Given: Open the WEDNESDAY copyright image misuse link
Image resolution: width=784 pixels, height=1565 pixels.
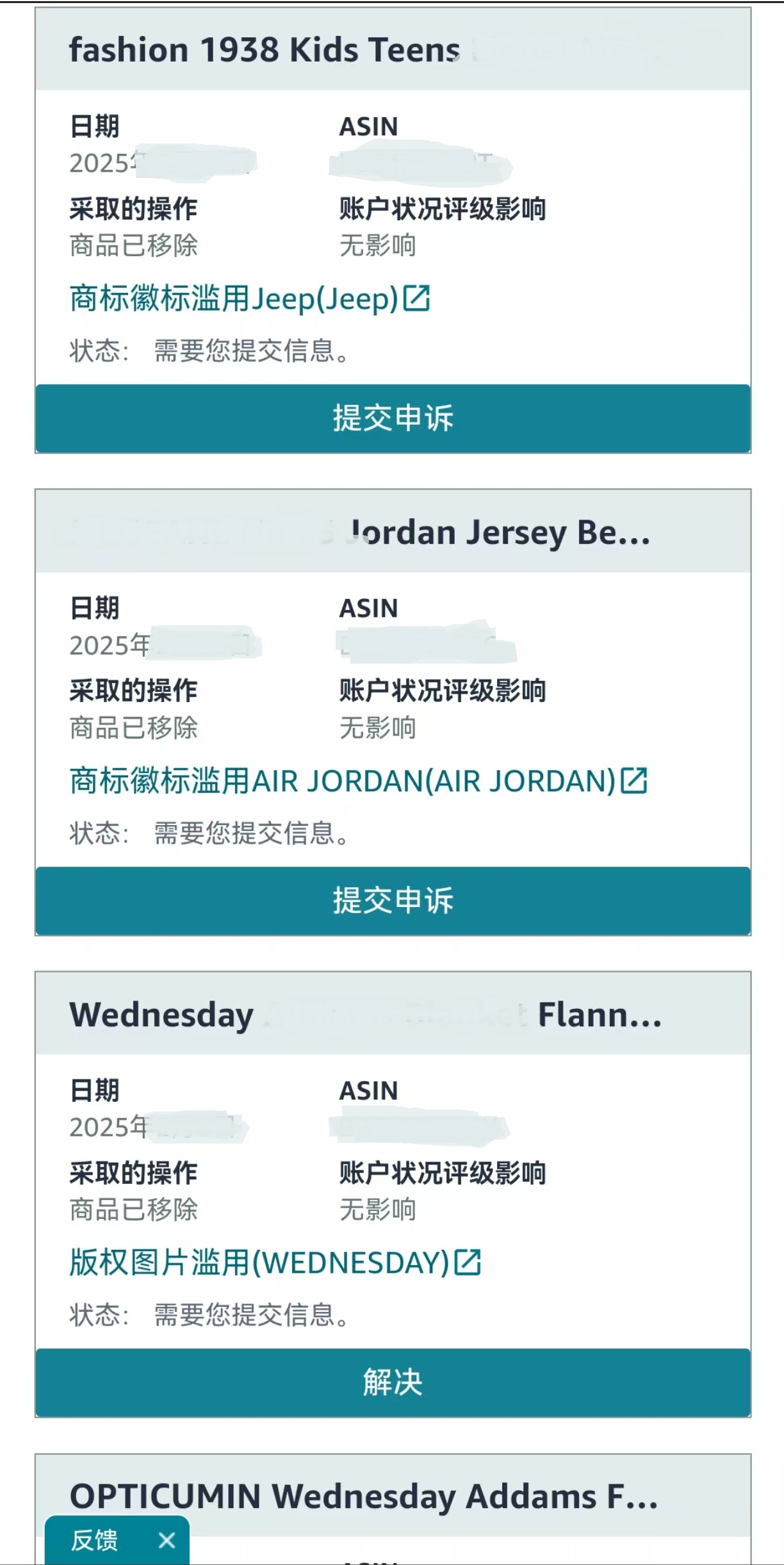Looking at the screenshot, I should tap(275, 1263).
